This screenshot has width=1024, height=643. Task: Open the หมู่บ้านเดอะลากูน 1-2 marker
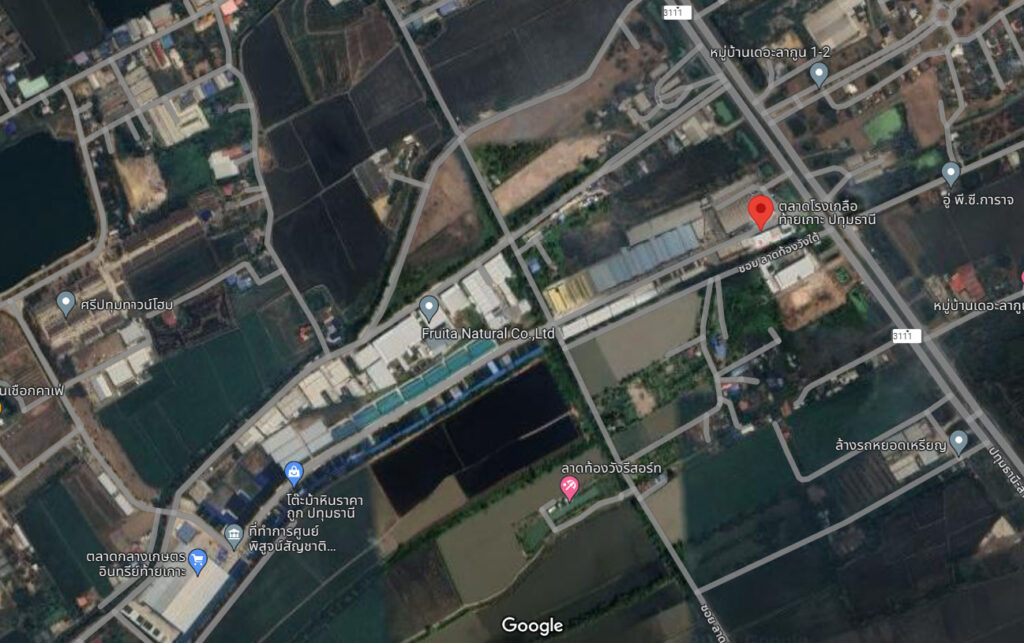[819, 72]
